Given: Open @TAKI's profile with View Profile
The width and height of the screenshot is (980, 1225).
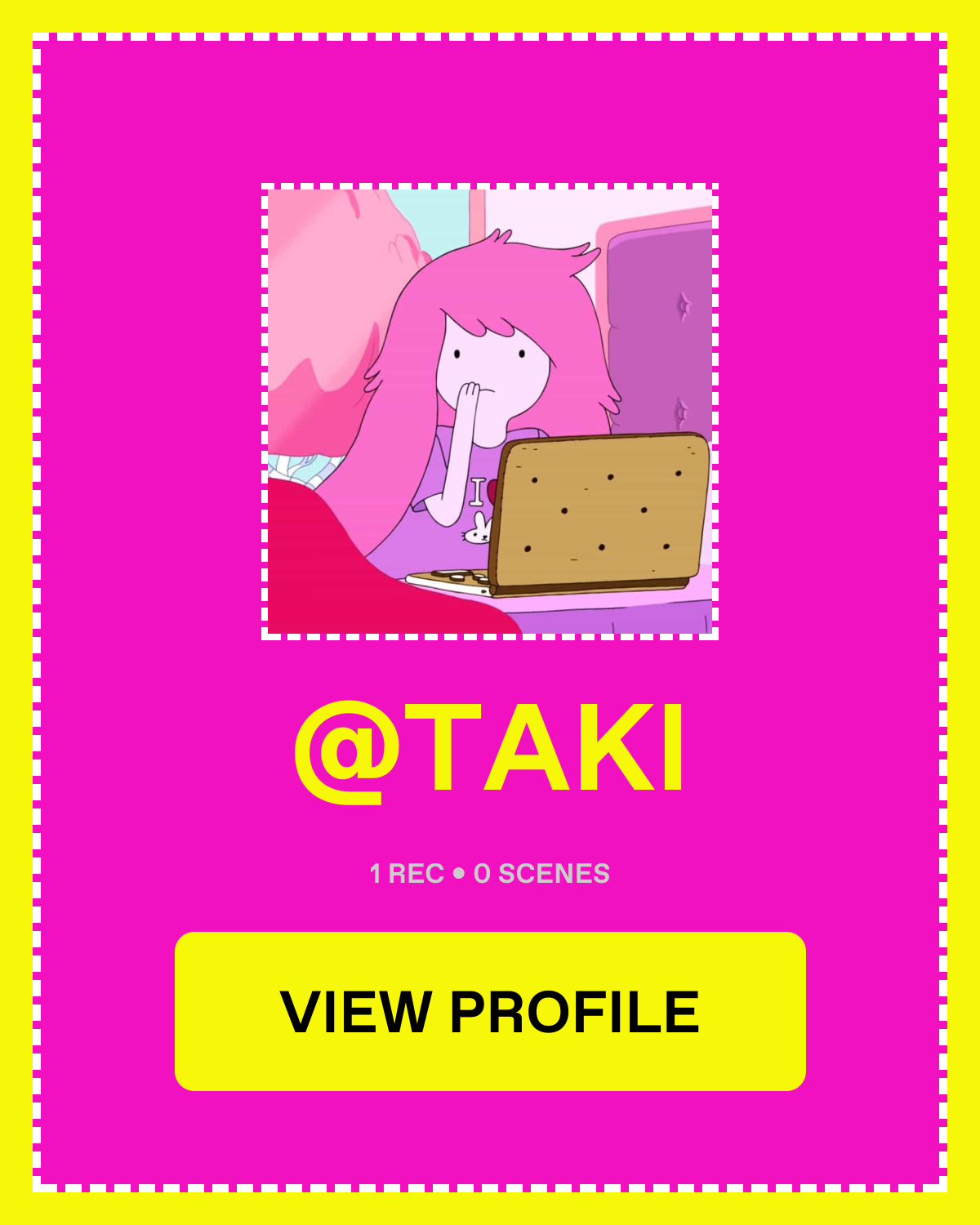Looking at the screenshot, I should click(490, 1011).
